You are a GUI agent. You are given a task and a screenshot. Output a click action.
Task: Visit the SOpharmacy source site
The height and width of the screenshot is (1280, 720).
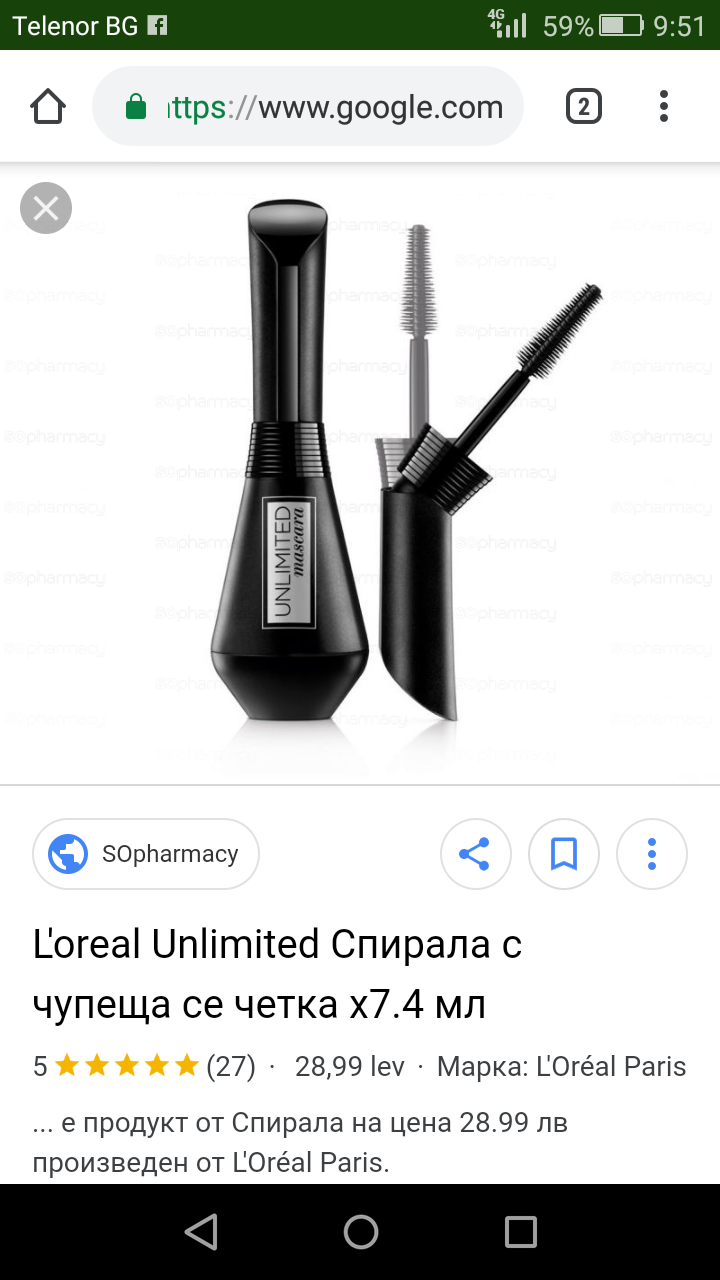[x=146, y=854]
